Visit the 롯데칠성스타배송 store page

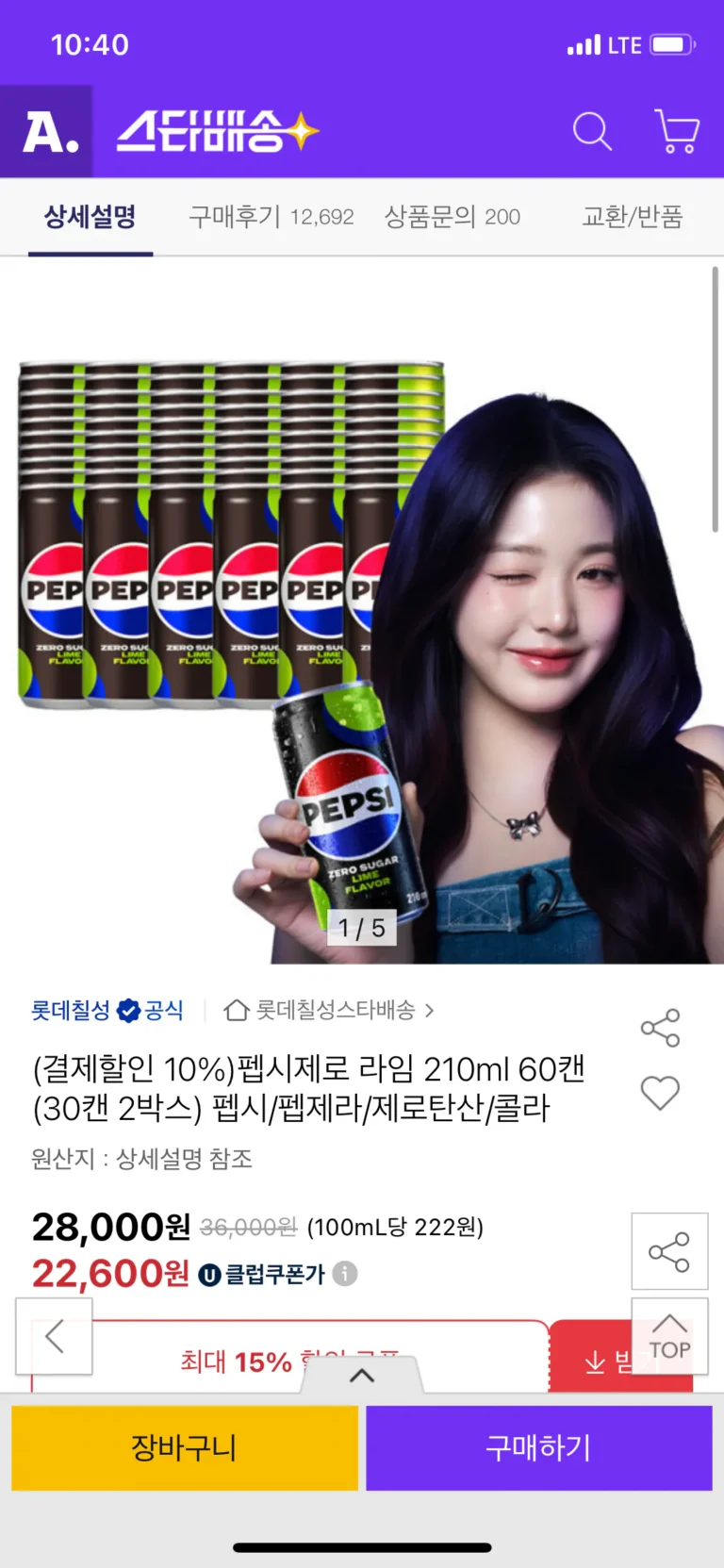330,1011
